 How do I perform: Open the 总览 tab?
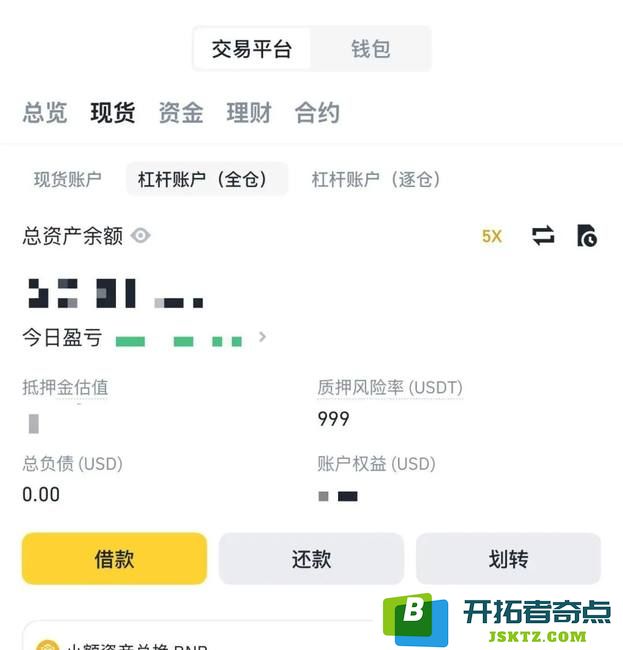point(45,113)
